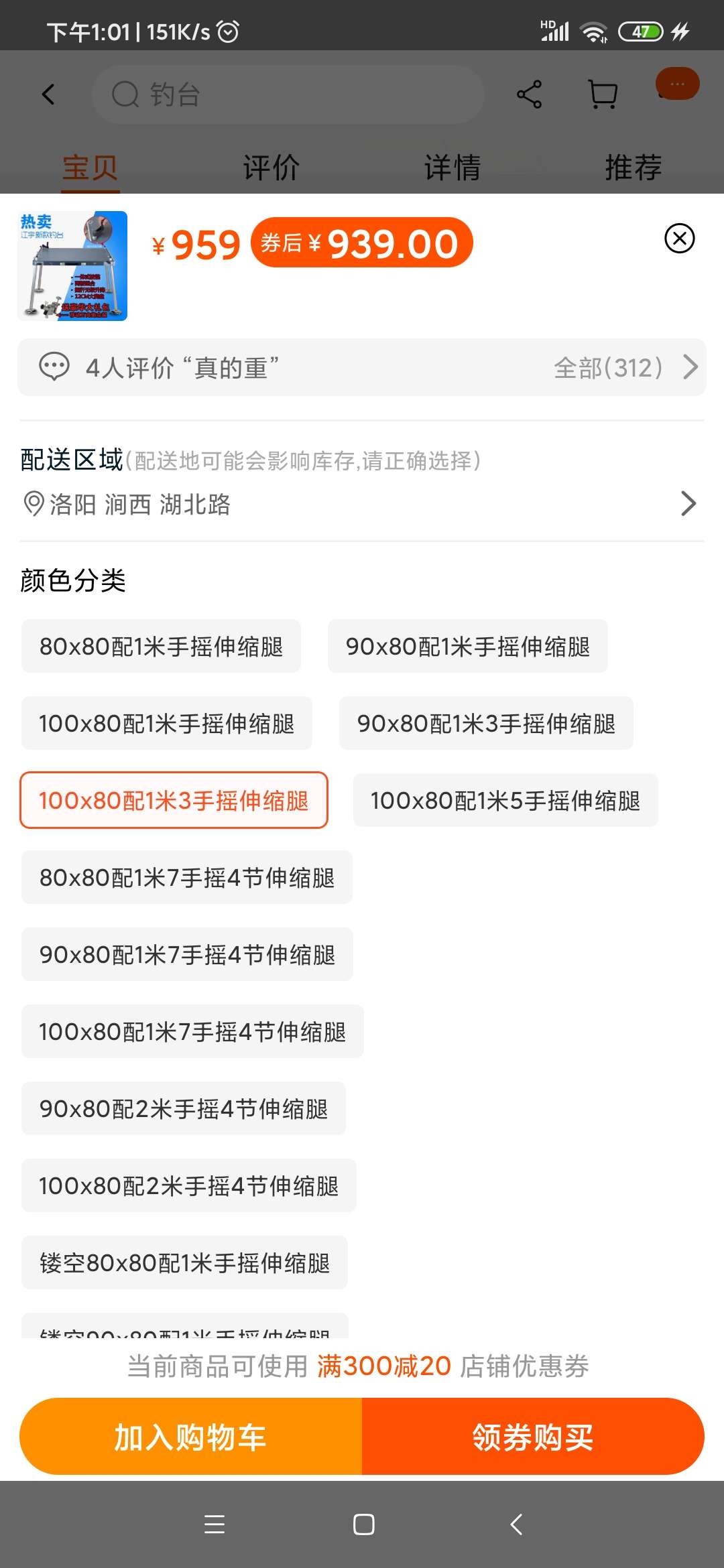
Task: Select 90x80配1米手摇伸缩腿 option
Action: [467, 646]
